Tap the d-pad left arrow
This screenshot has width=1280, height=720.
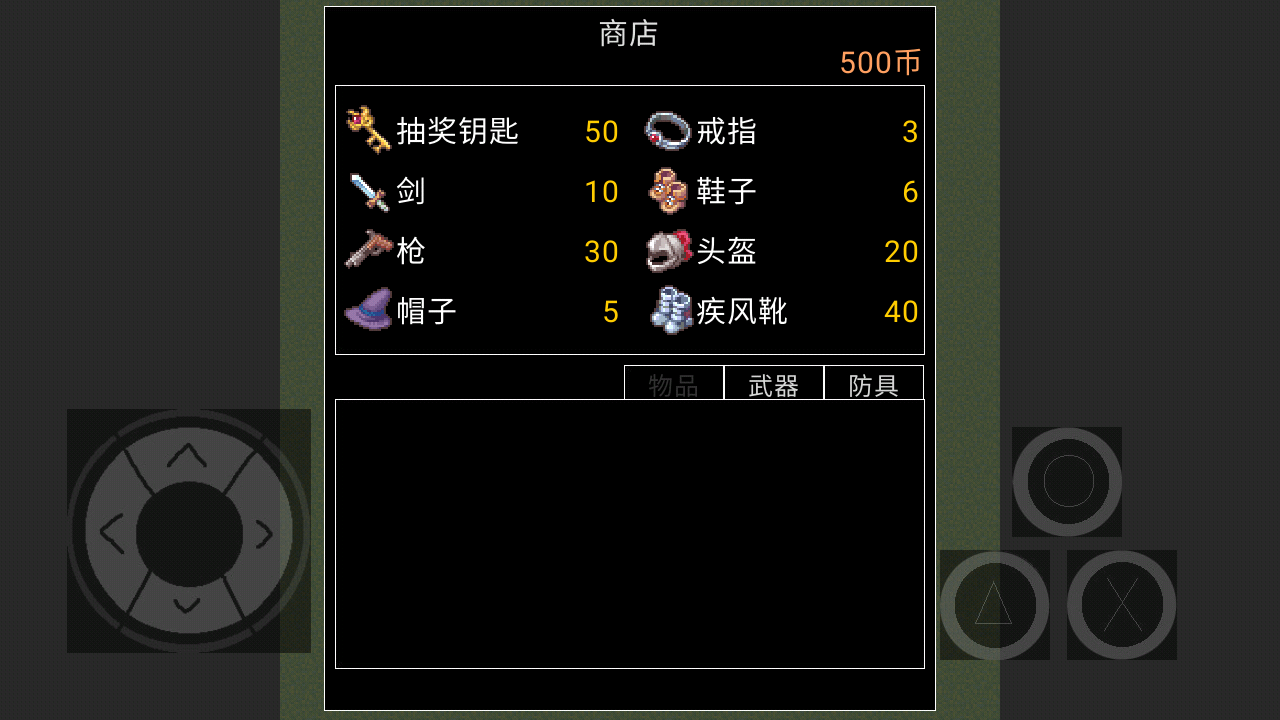(x=111, y=534)
